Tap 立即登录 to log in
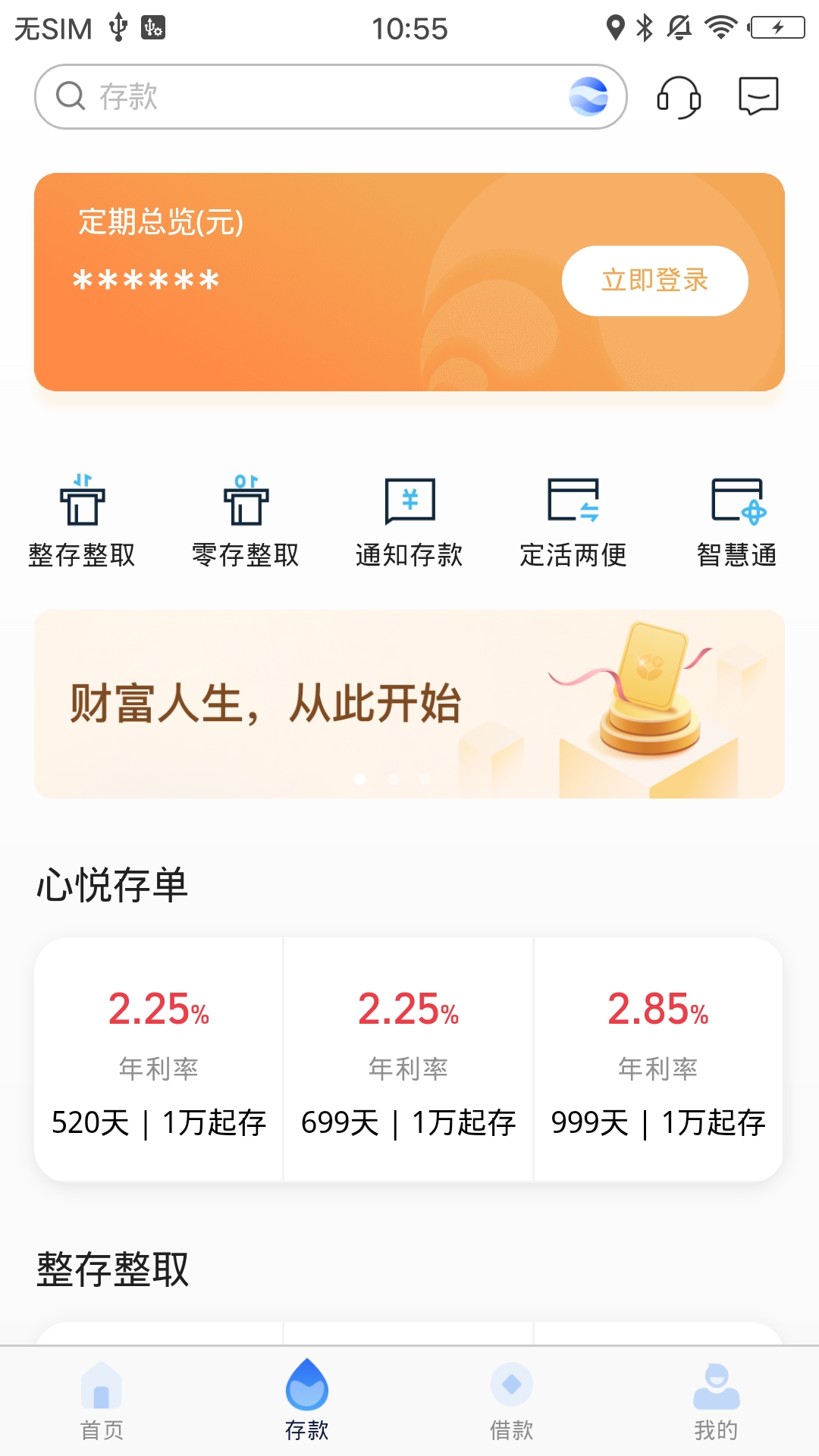Viewport: 819px width, 1456px height. (x=654, y=281)
